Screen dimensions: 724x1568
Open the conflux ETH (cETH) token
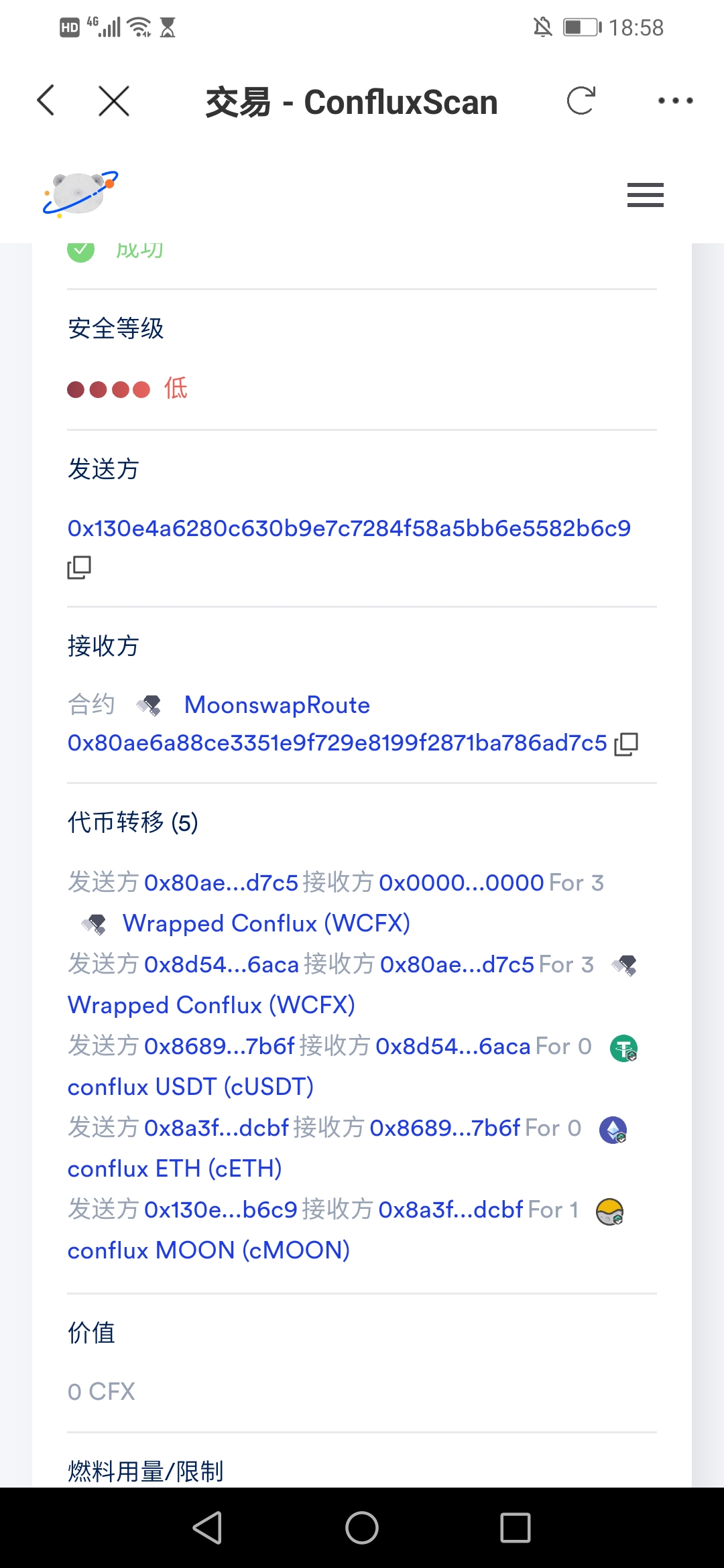point(174,1169)
